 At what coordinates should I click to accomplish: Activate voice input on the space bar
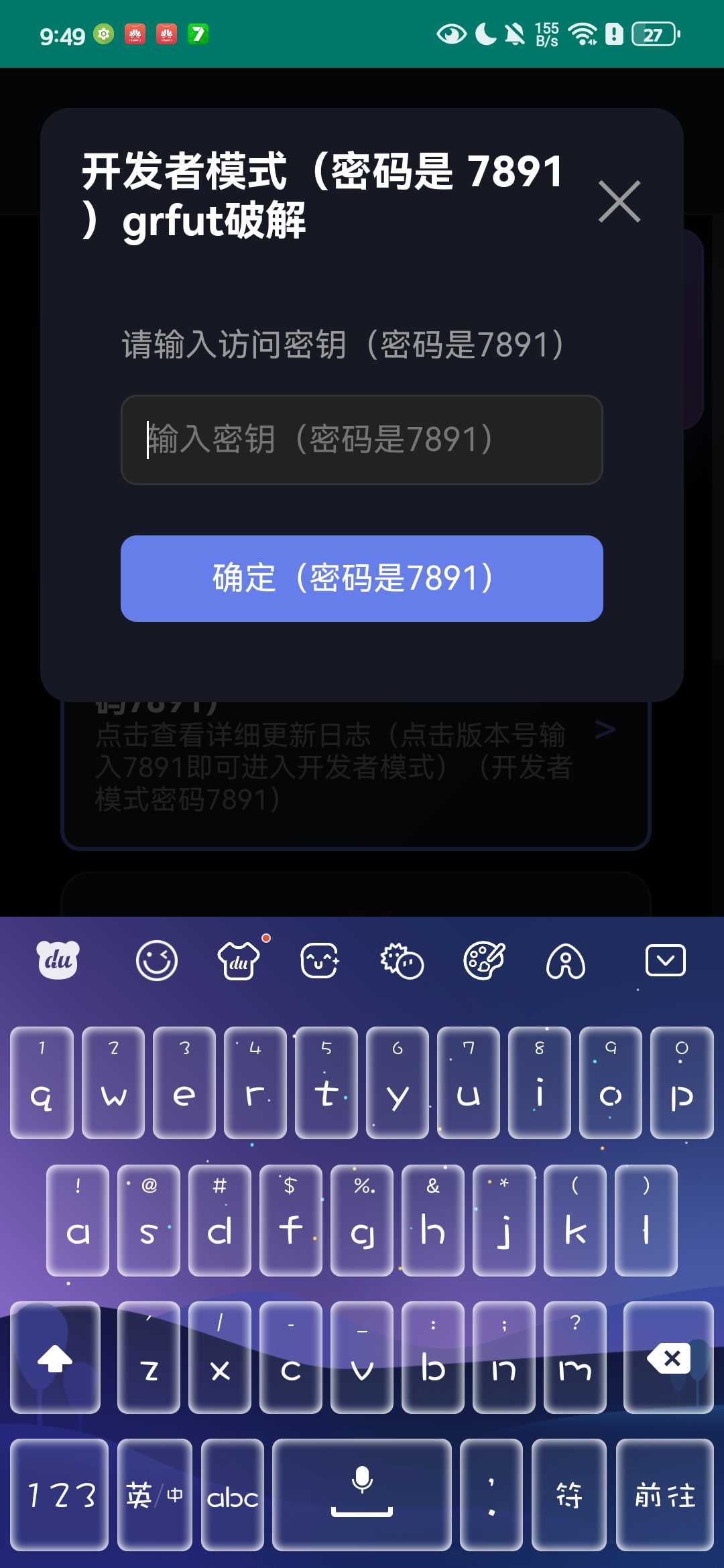[362, 1494]
